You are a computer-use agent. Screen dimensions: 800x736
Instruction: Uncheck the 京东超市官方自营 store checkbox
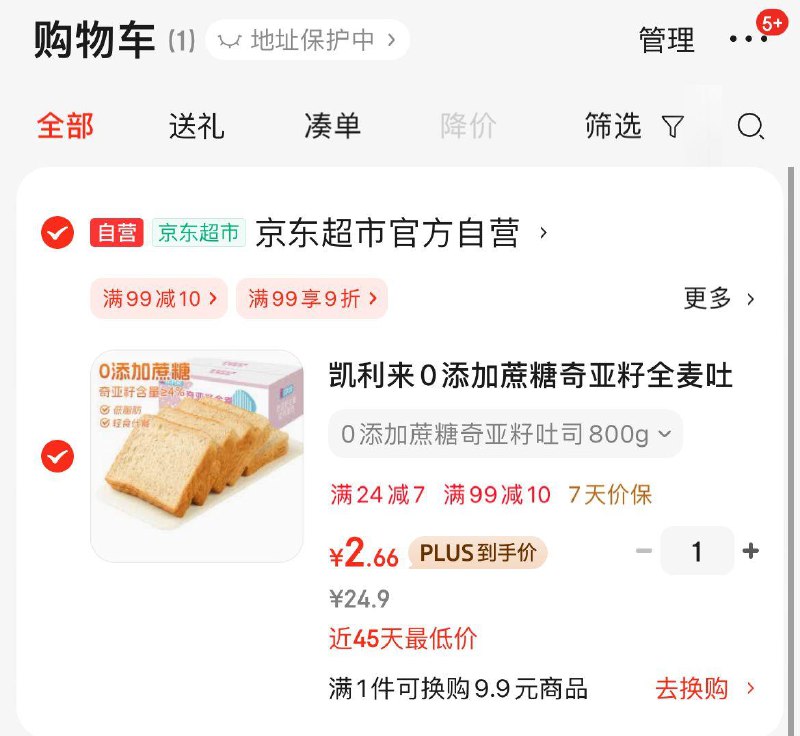point(57,233)
